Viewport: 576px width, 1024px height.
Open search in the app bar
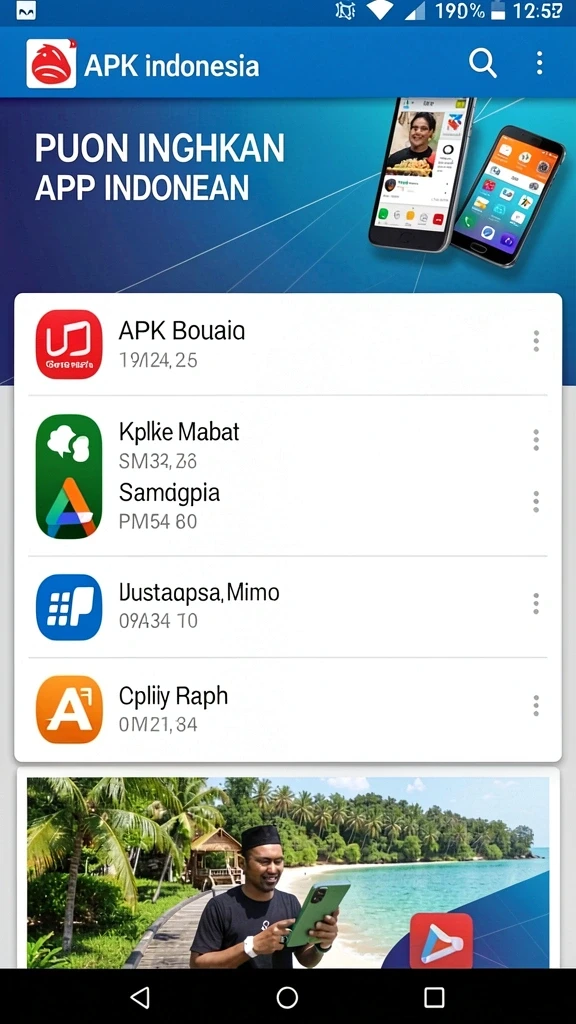coord(483,63)
